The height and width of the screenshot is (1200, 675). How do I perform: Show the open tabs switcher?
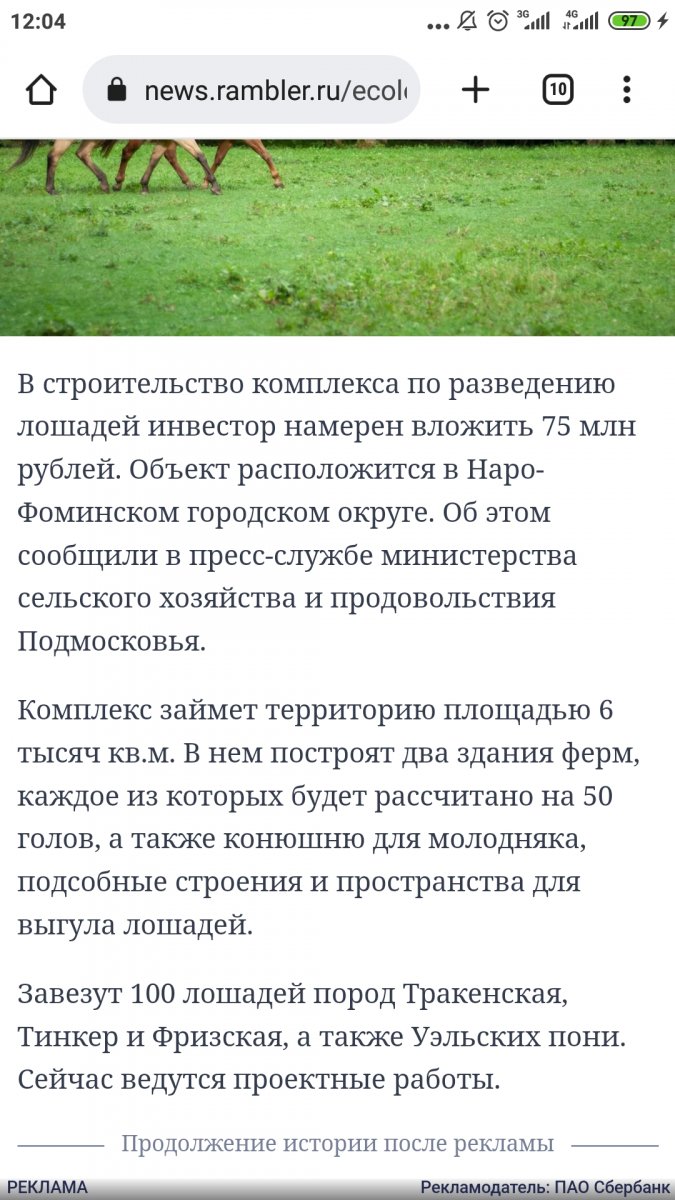558,90
